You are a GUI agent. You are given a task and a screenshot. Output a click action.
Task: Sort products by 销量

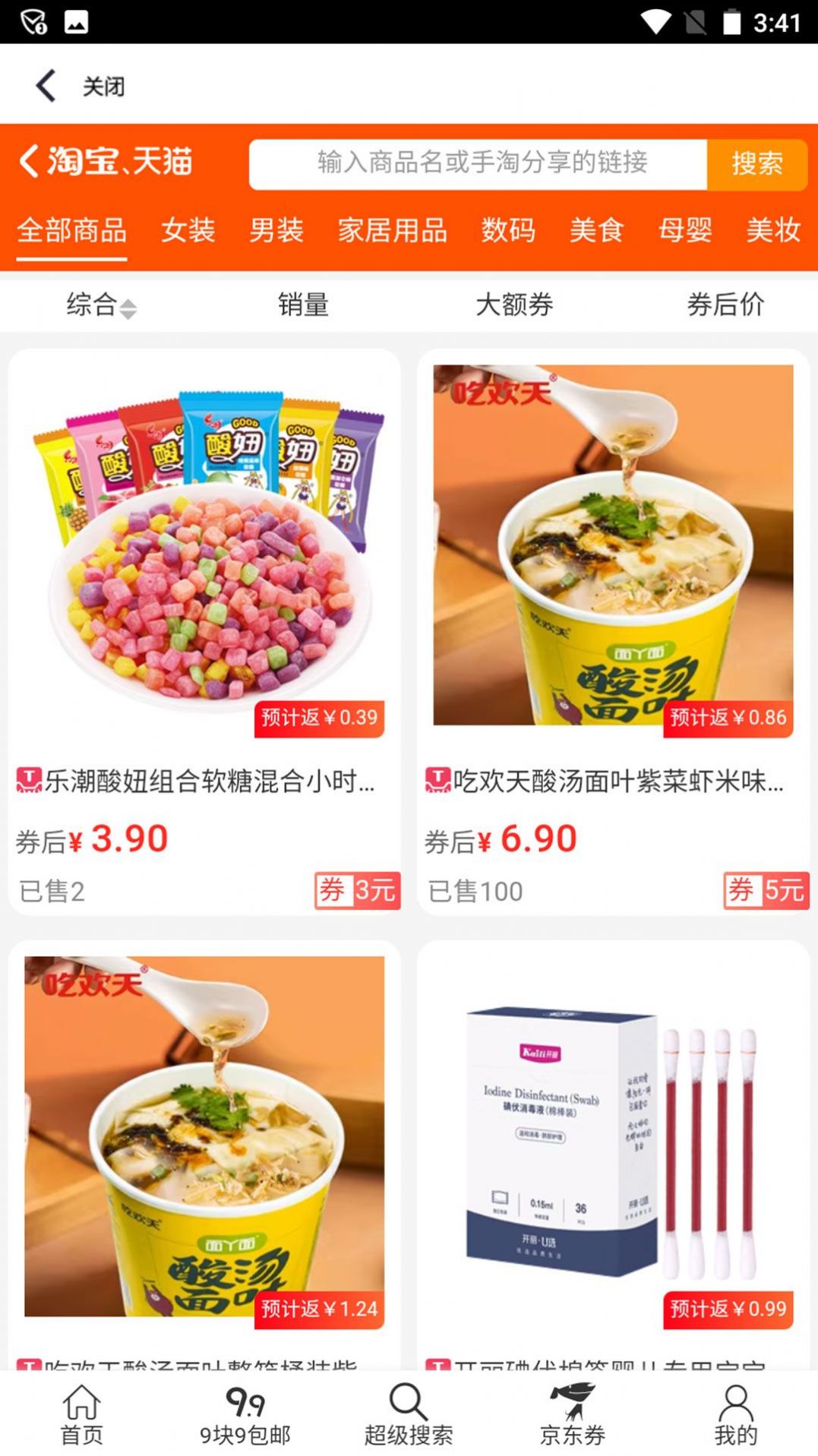303,305
